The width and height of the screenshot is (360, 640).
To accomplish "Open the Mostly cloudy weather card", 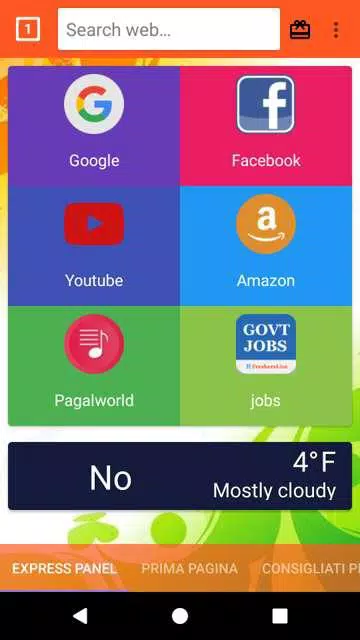I will tap(180, 476).
